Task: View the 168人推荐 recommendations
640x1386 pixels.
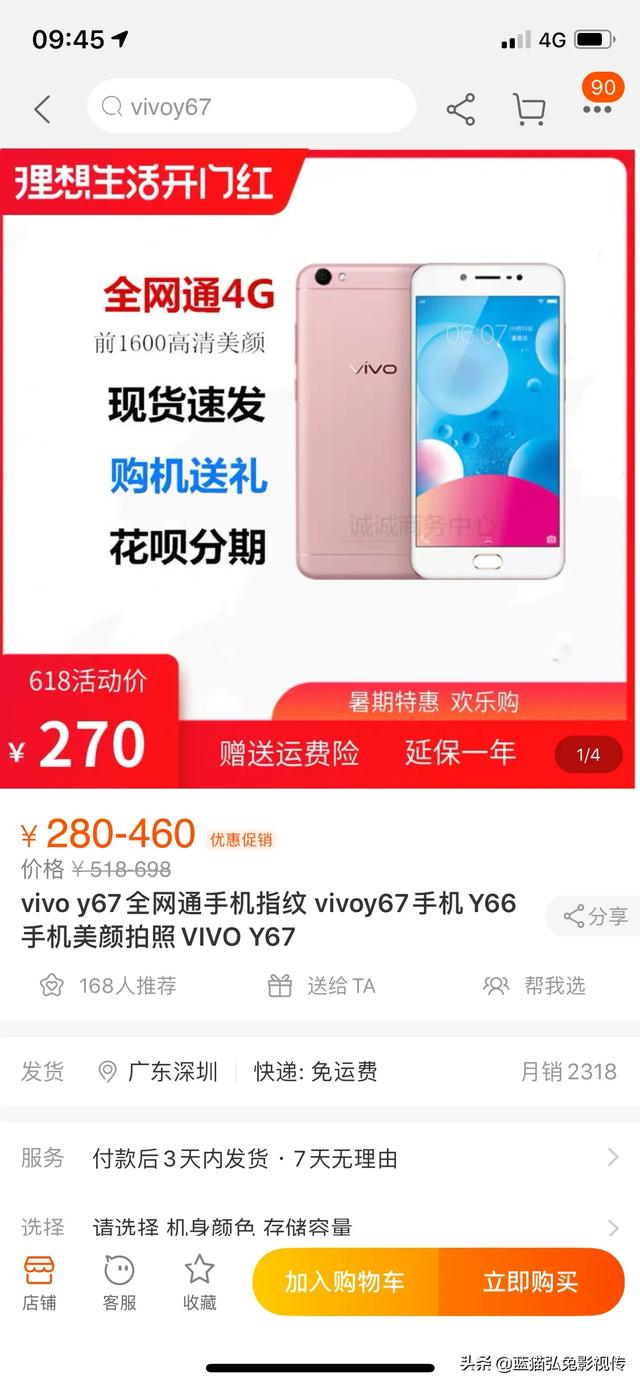Action: (108, 986)
